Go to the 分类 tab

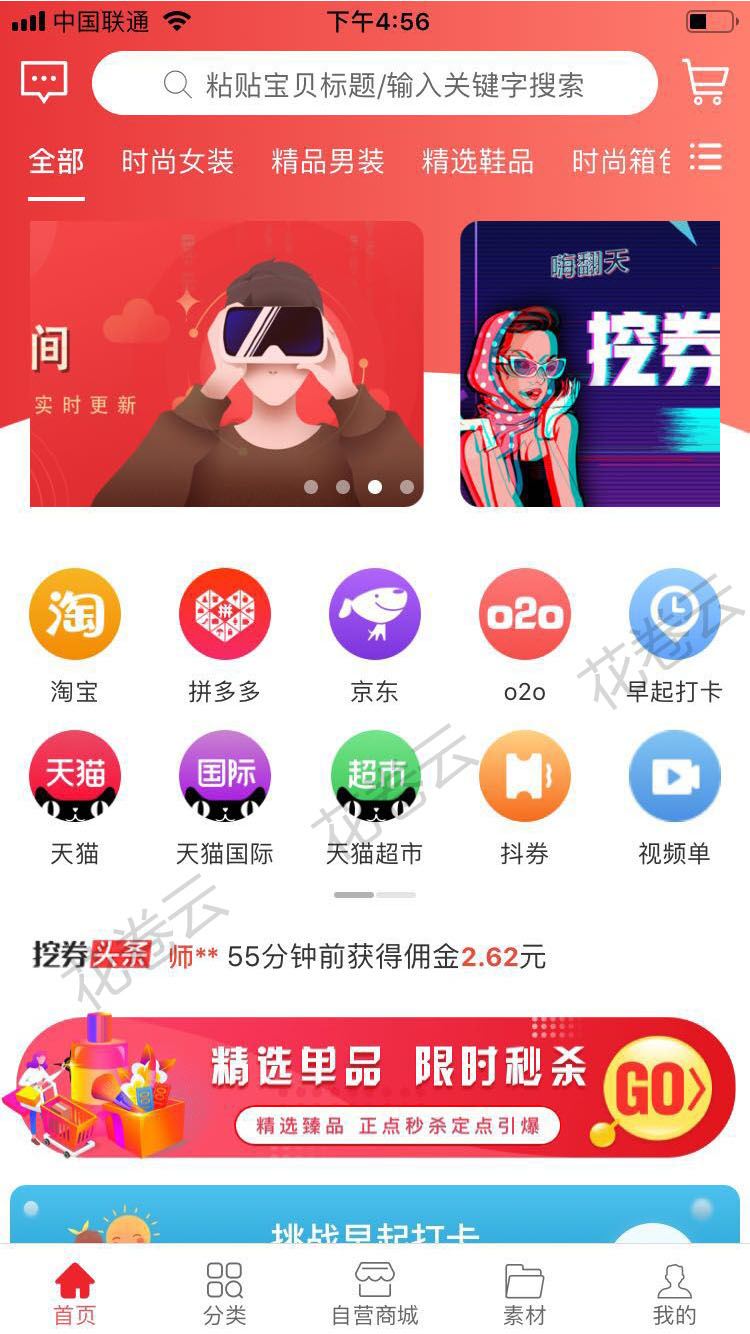[225, 1293]
